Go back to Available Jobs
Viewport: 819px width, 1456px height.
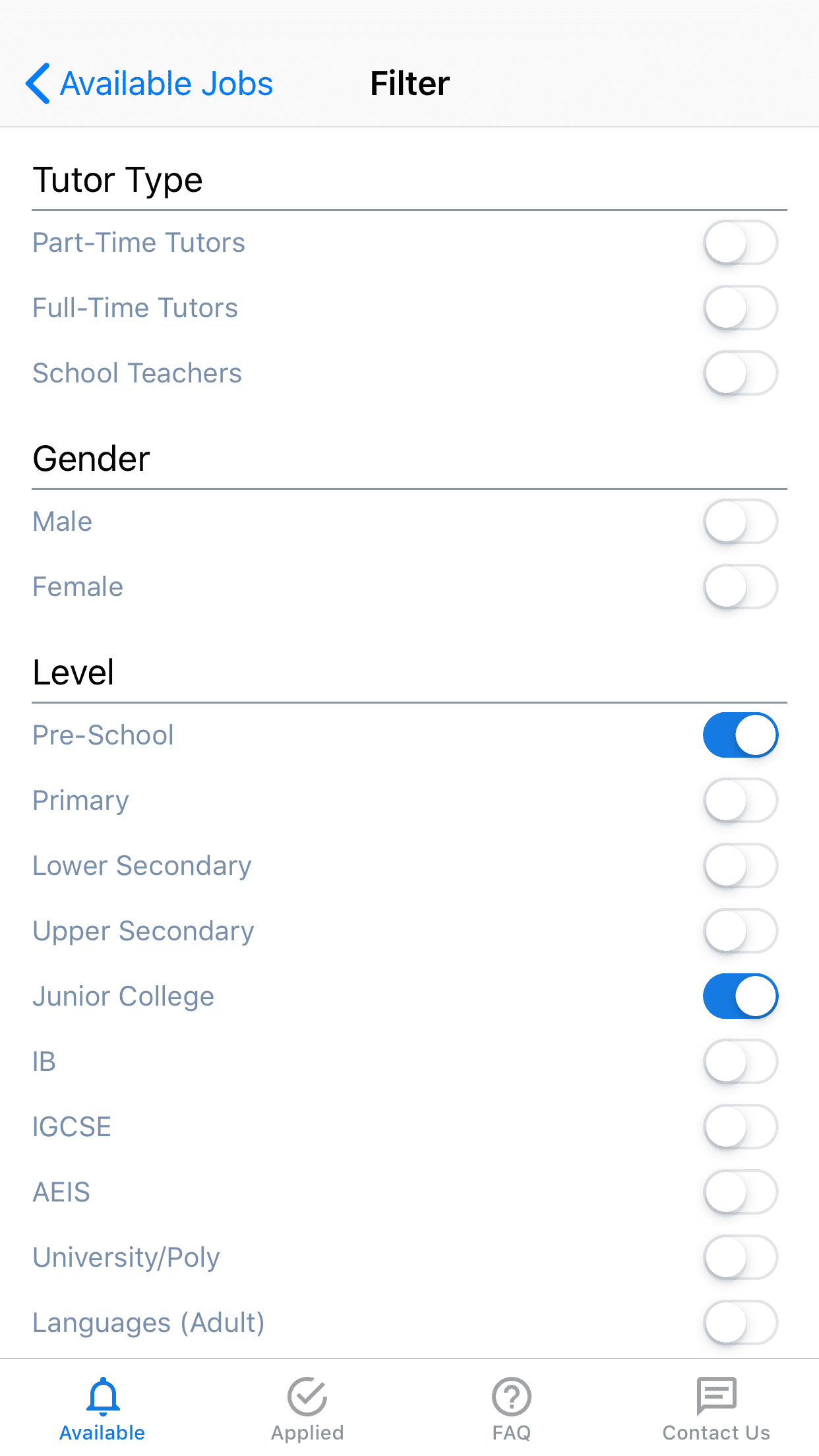[150, 84]
